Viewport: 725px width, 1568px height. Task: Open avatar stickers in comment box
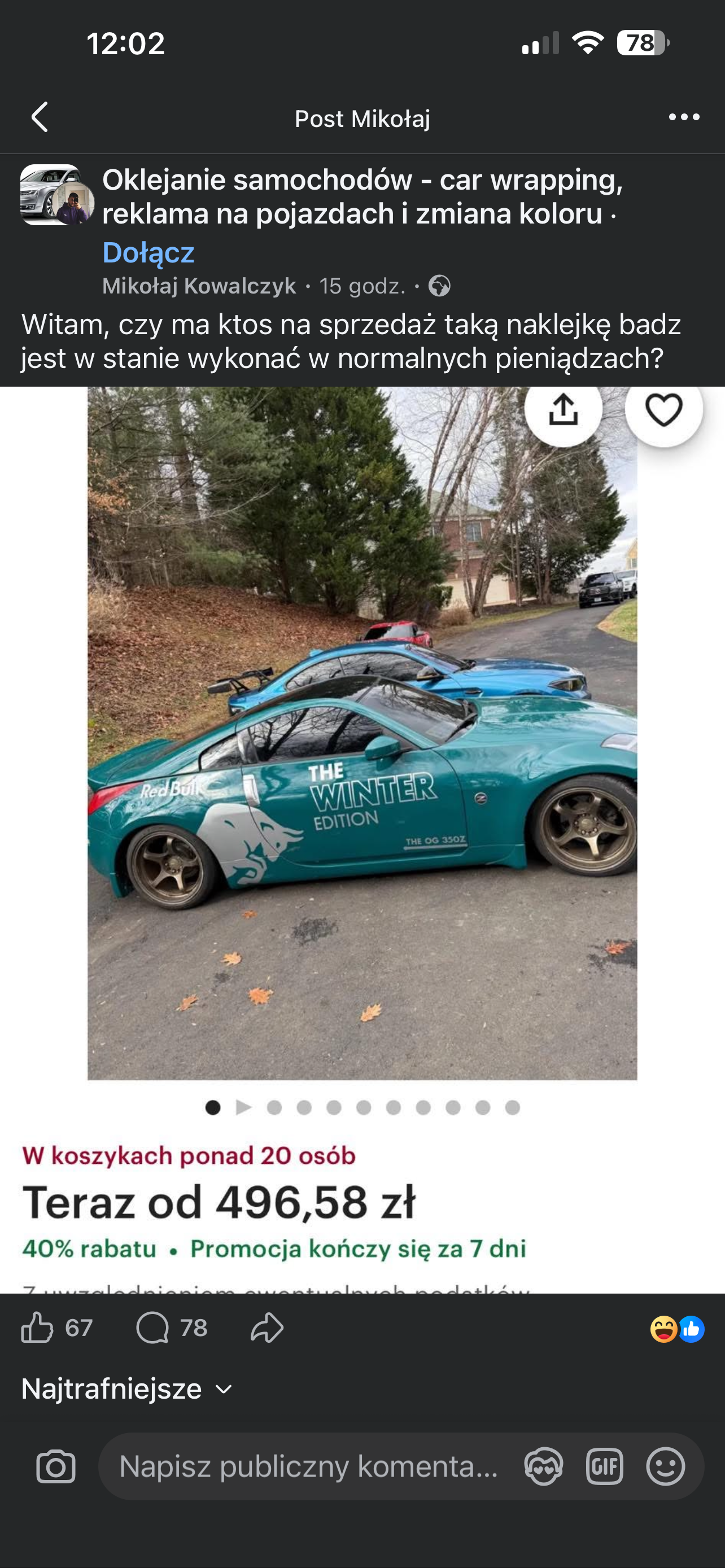coord(543,1466)
